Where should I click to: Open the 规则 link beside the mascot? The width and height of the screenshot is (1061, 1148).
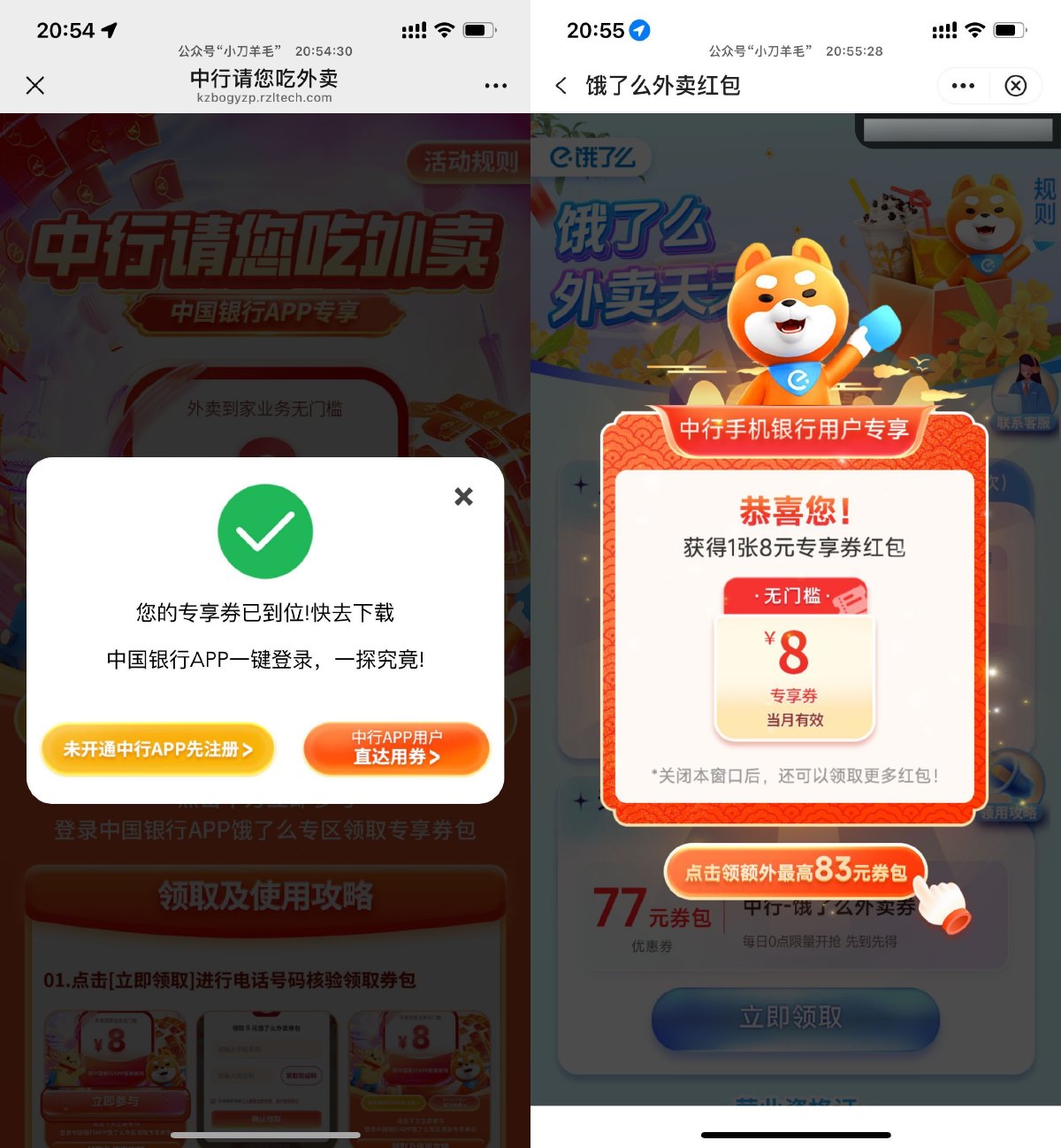click(1044, 202)
